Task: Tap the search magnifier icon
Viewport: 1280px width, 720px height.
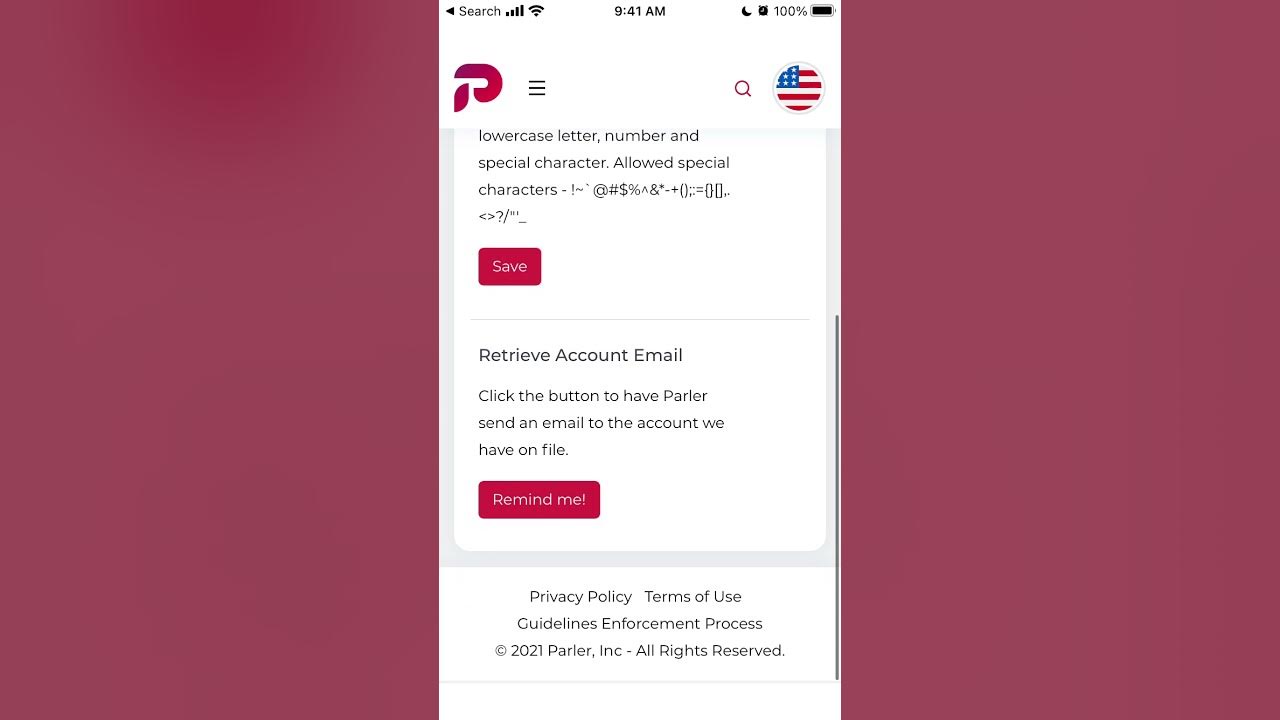Action: [742, 88]
